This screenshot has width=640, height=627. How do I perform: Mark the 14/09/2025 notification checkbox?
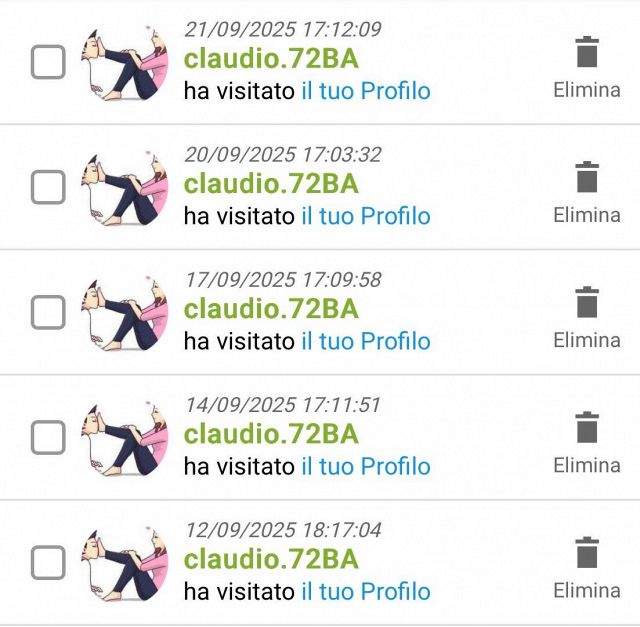[48, 437]
